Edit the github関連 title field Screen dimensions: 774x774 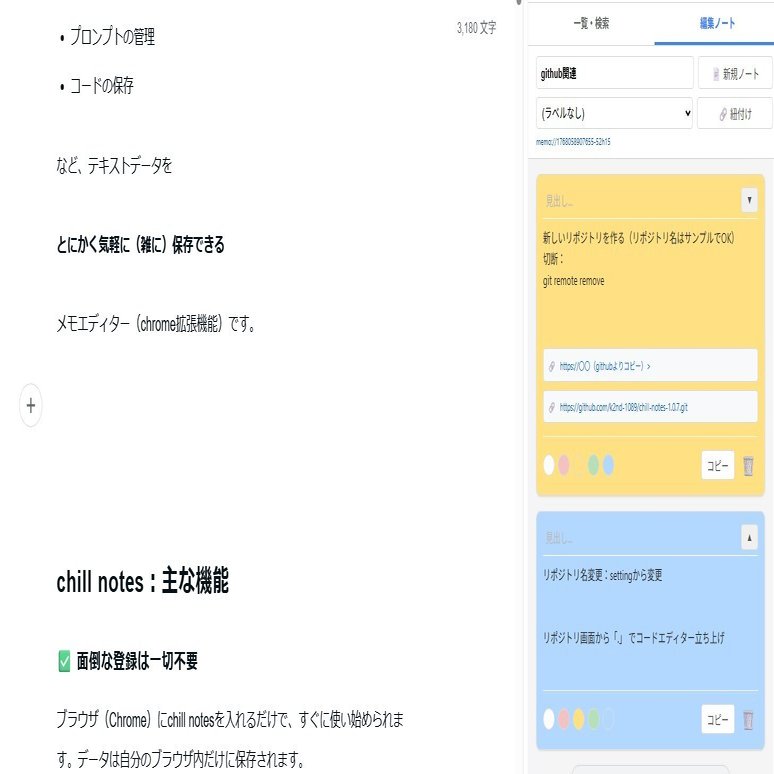tap(614, 73)
